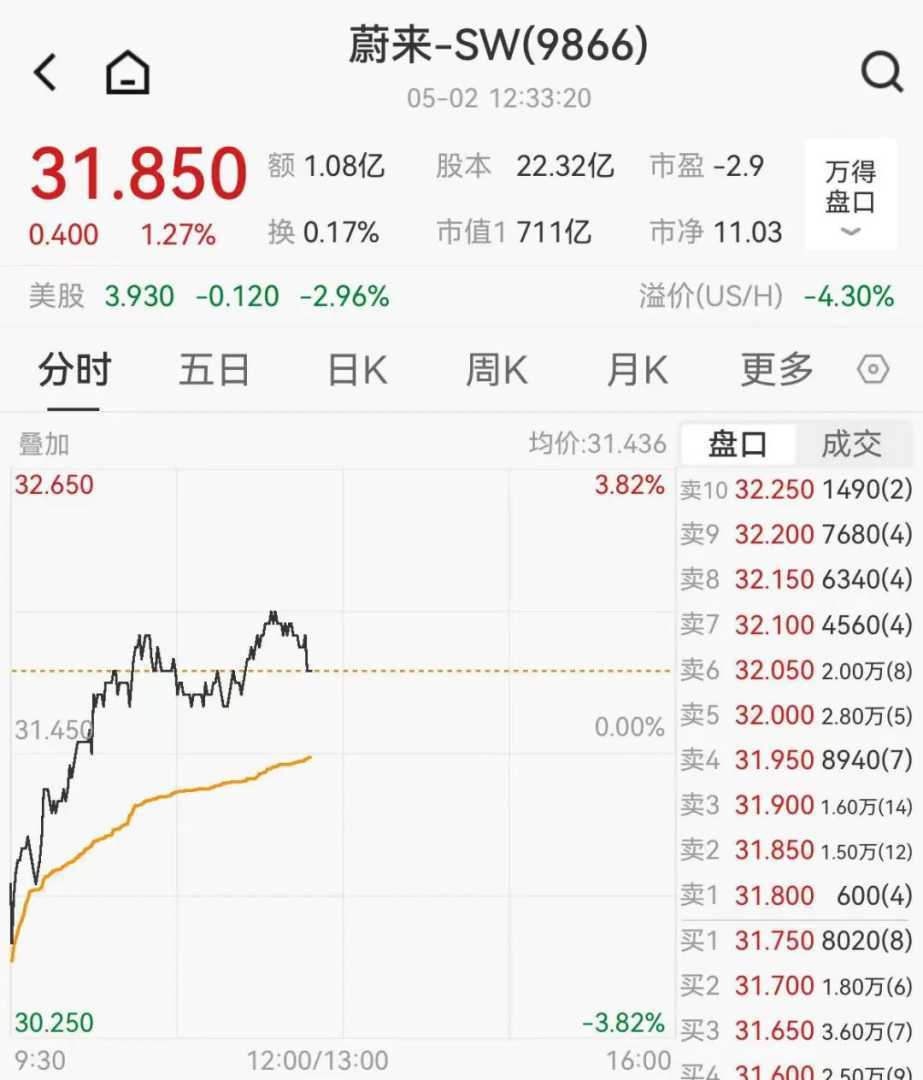Show the 周K chart
The width and height of the screenshot is (923, 1080).
click(x=496, y=371)
